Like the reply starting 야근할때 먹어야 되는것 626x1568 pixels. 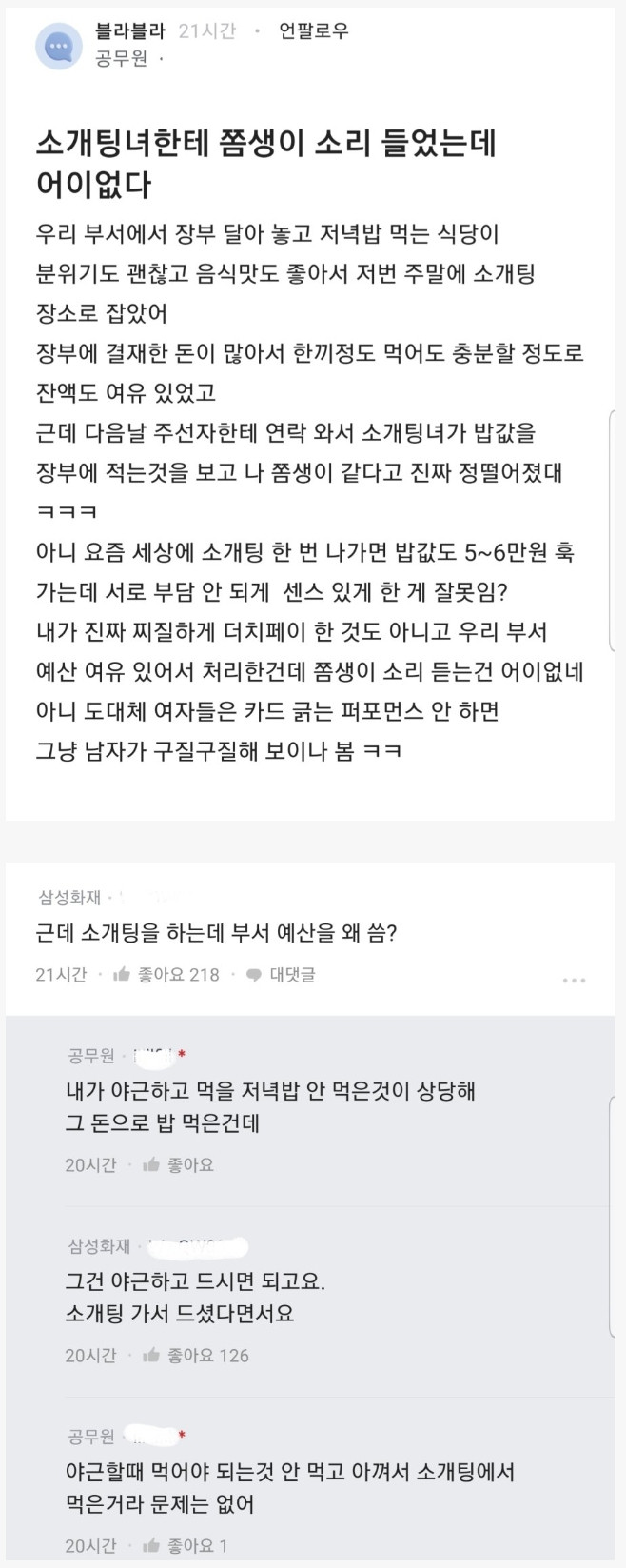point(185,1546)
